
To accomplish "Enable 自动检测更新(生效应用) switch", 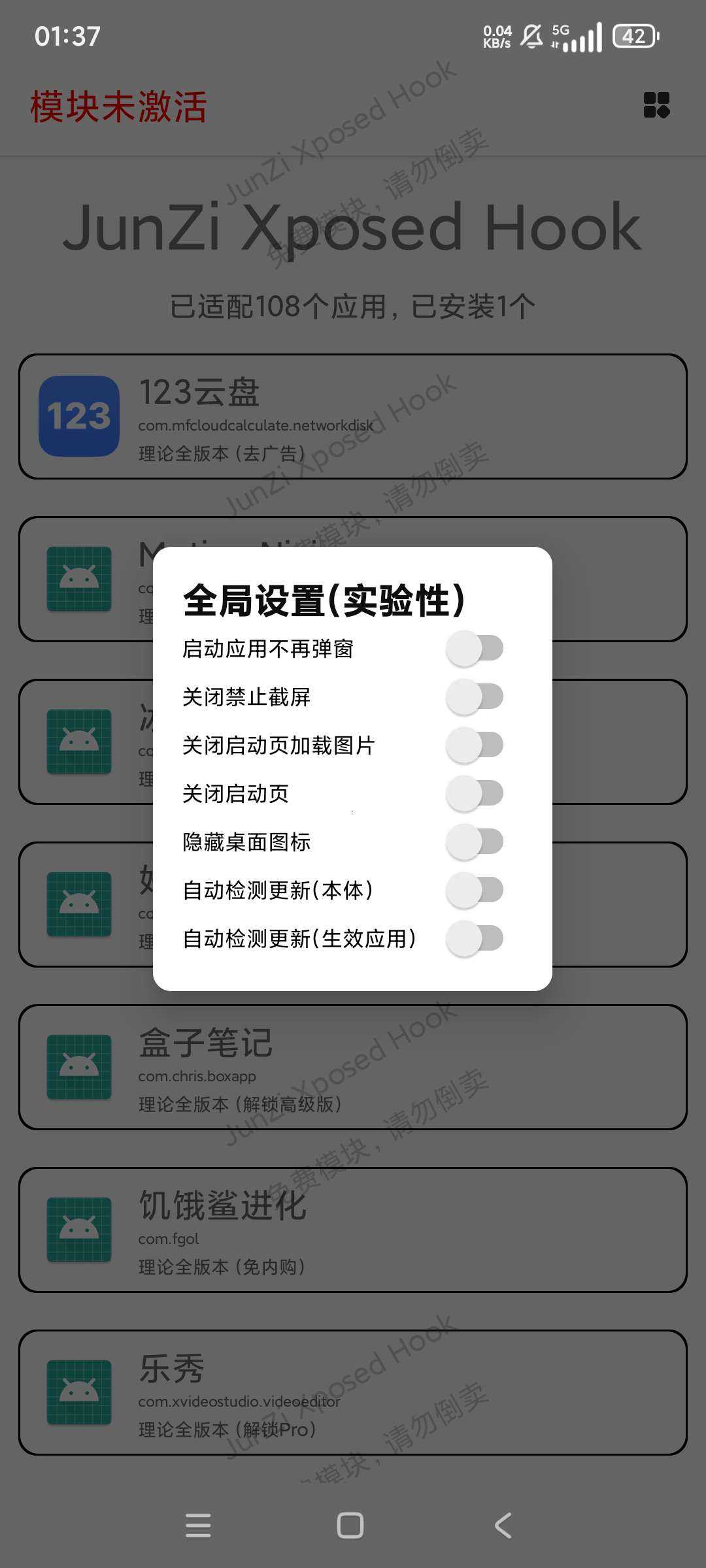I will 475,939.
